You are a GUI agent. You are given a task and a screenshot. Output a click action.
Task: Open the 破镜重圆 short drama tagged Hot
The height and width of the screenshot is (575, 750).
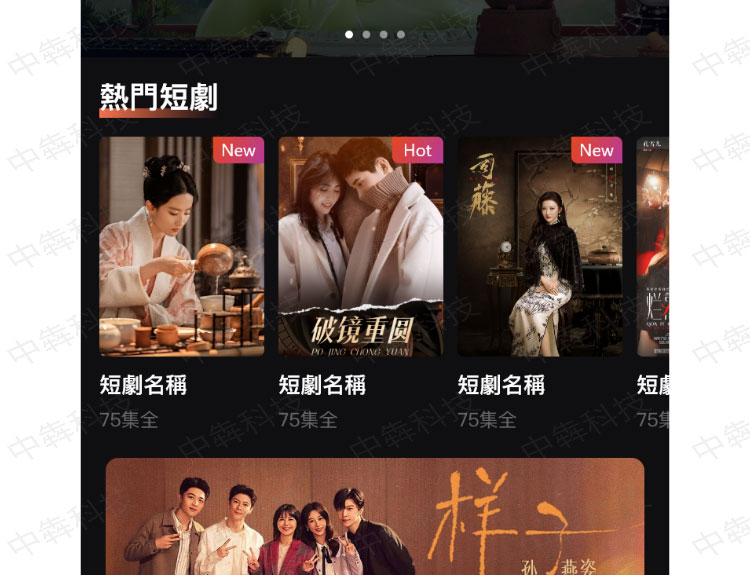(360, 247)
